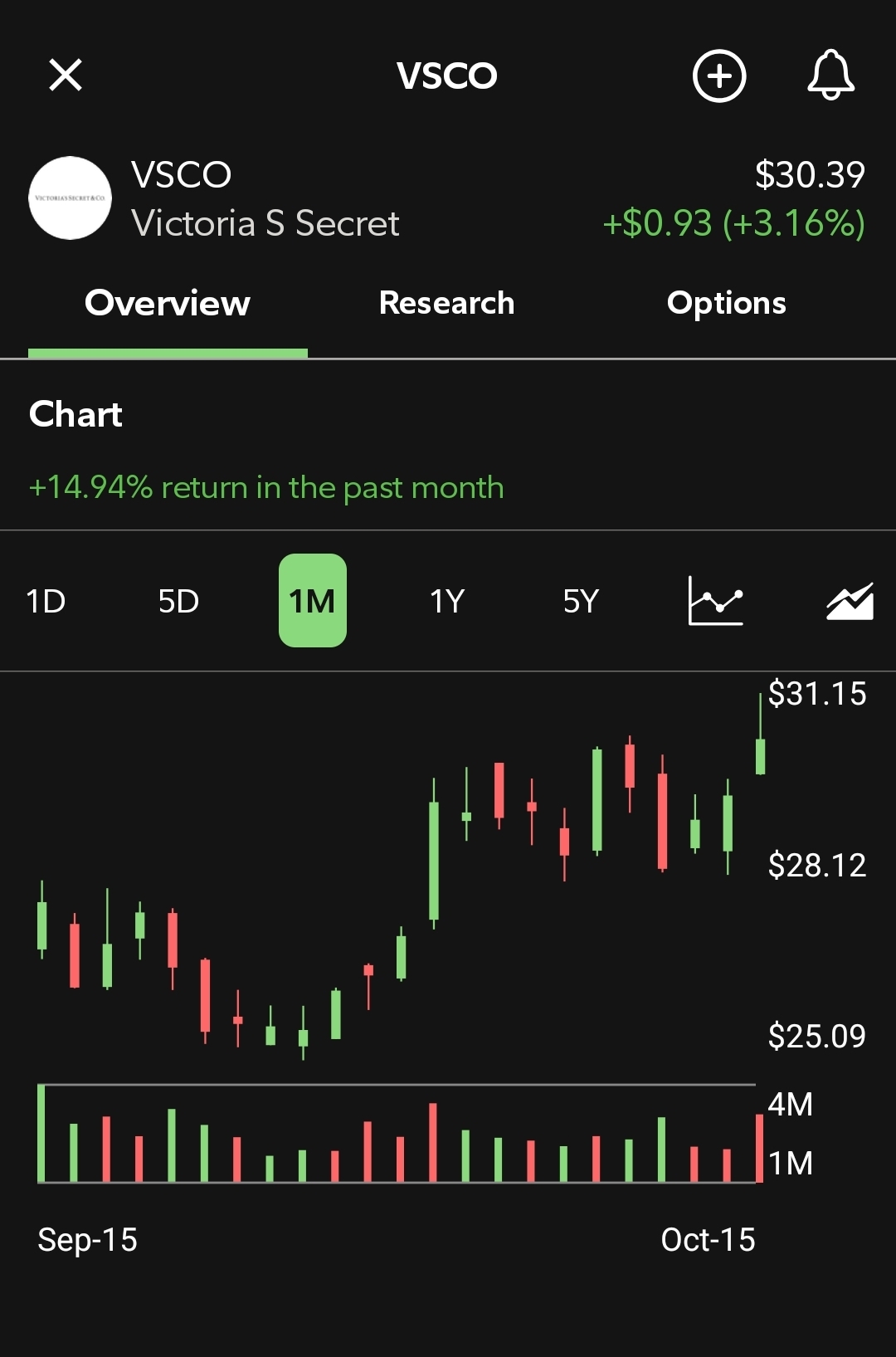Add VSCO to watchlist with plus icon

click(719, 76)
